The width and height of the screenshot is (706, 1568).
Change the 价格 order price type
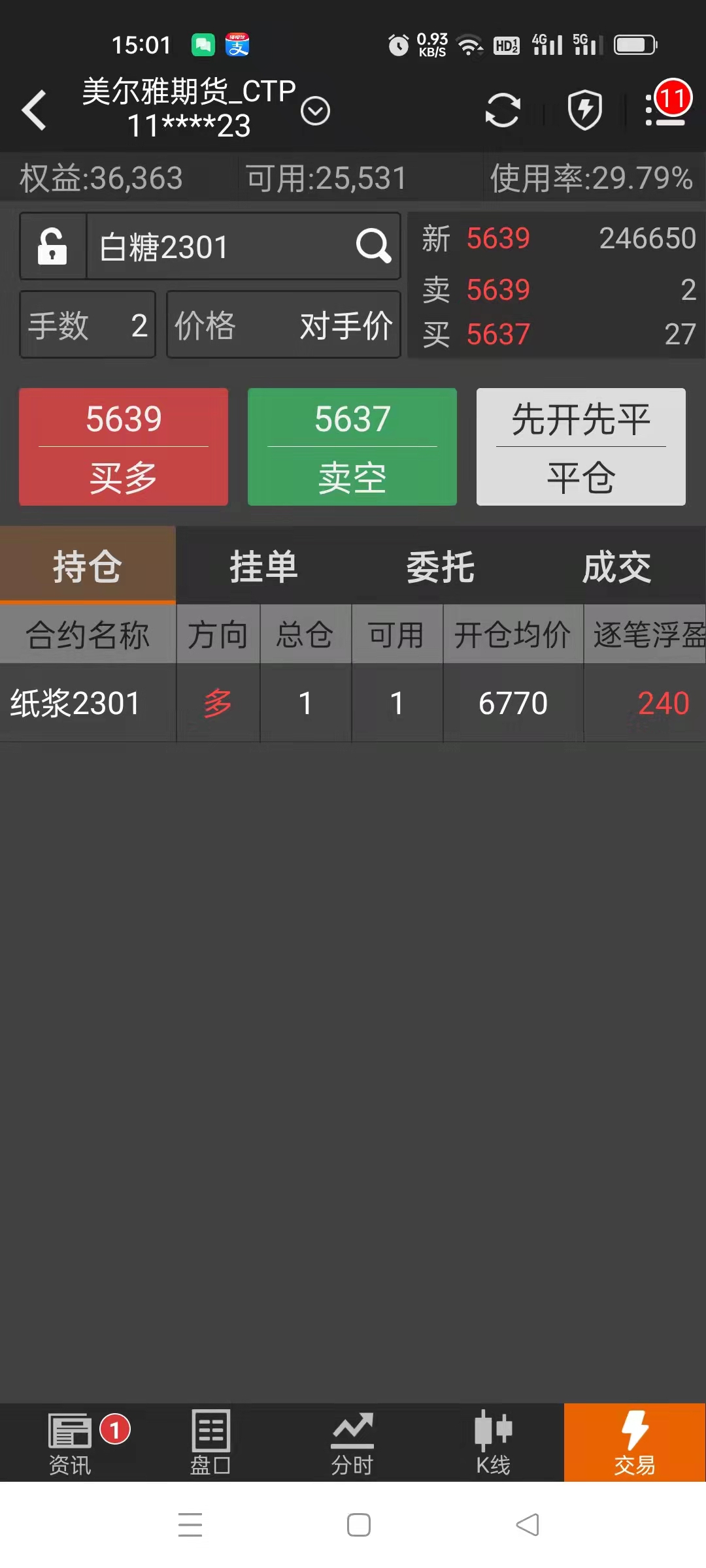point(283,325)
